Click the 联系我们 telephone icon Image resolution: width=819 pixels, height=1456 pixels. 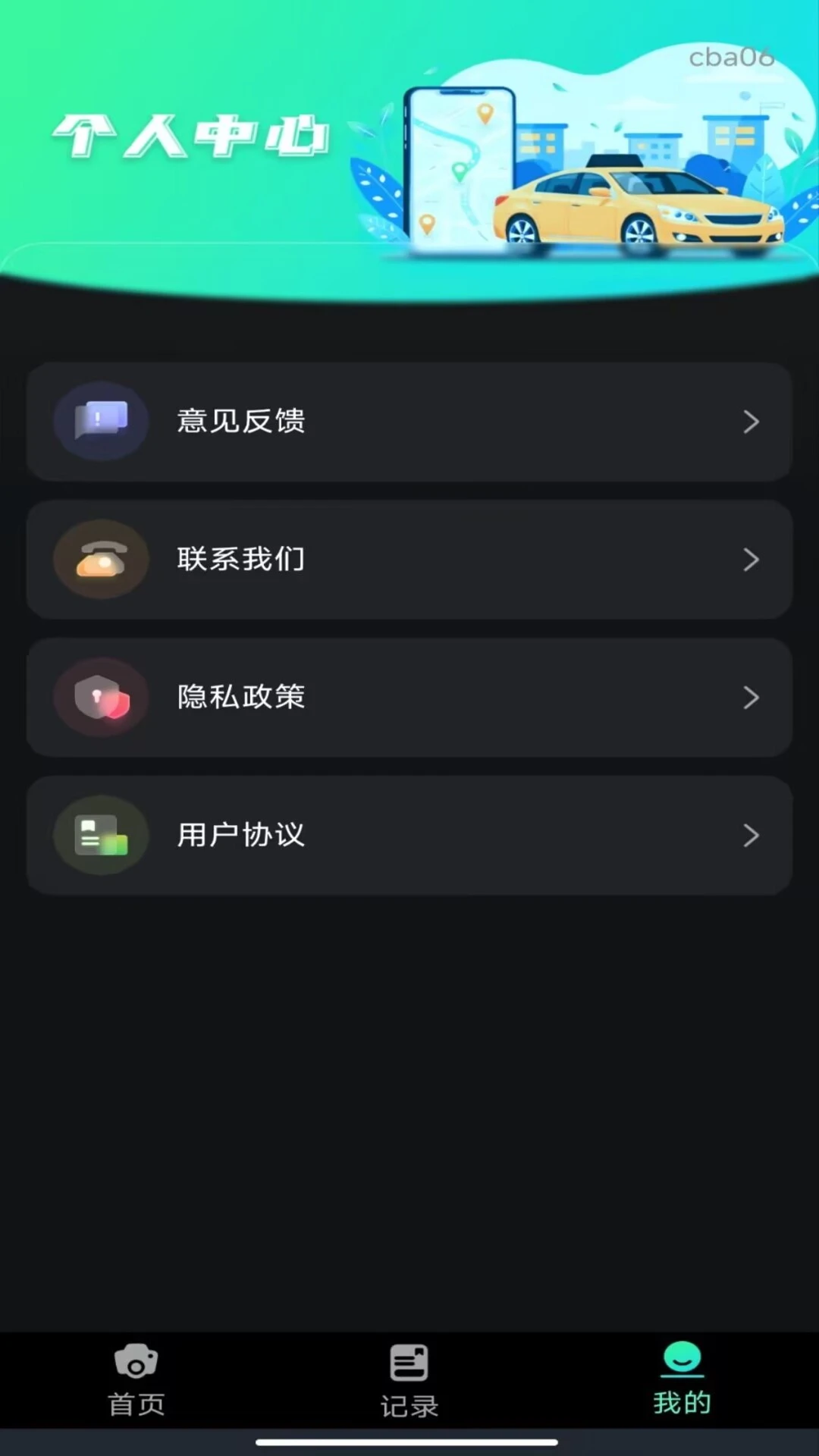[101, 559]
